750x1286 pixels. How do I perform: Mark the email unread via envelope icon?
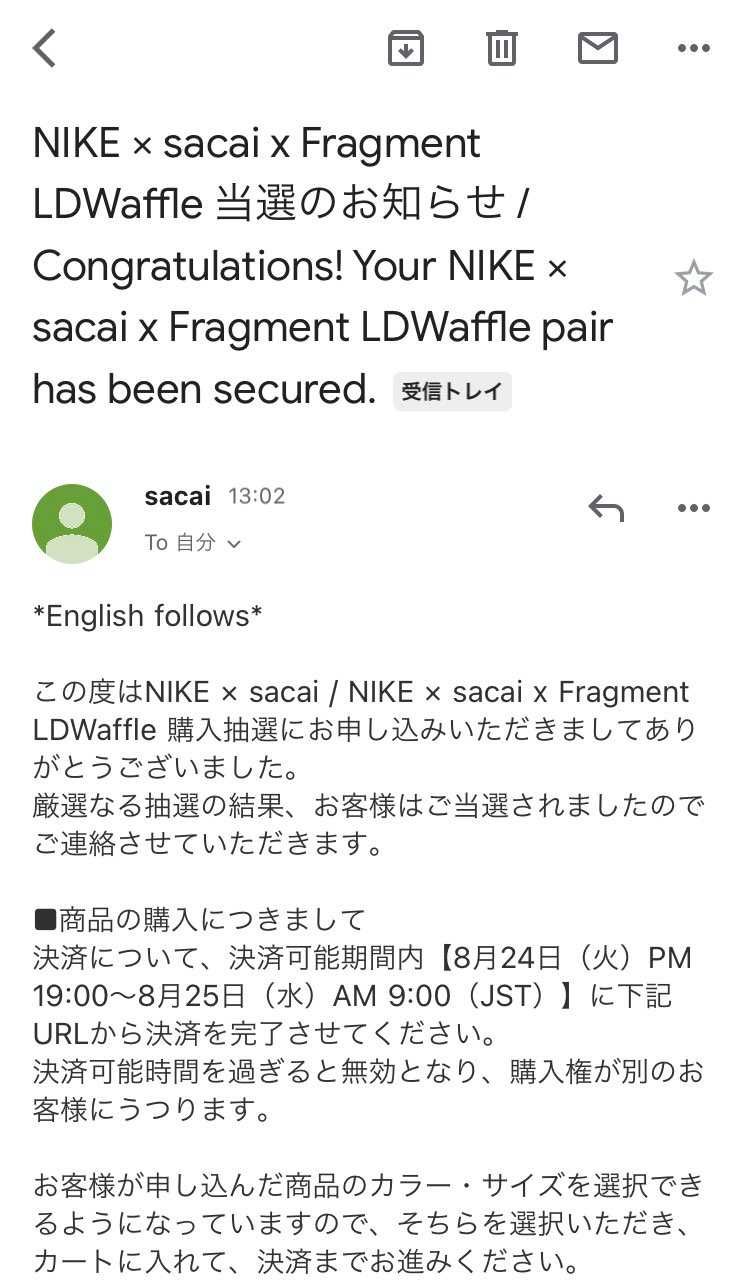[598, 47]
